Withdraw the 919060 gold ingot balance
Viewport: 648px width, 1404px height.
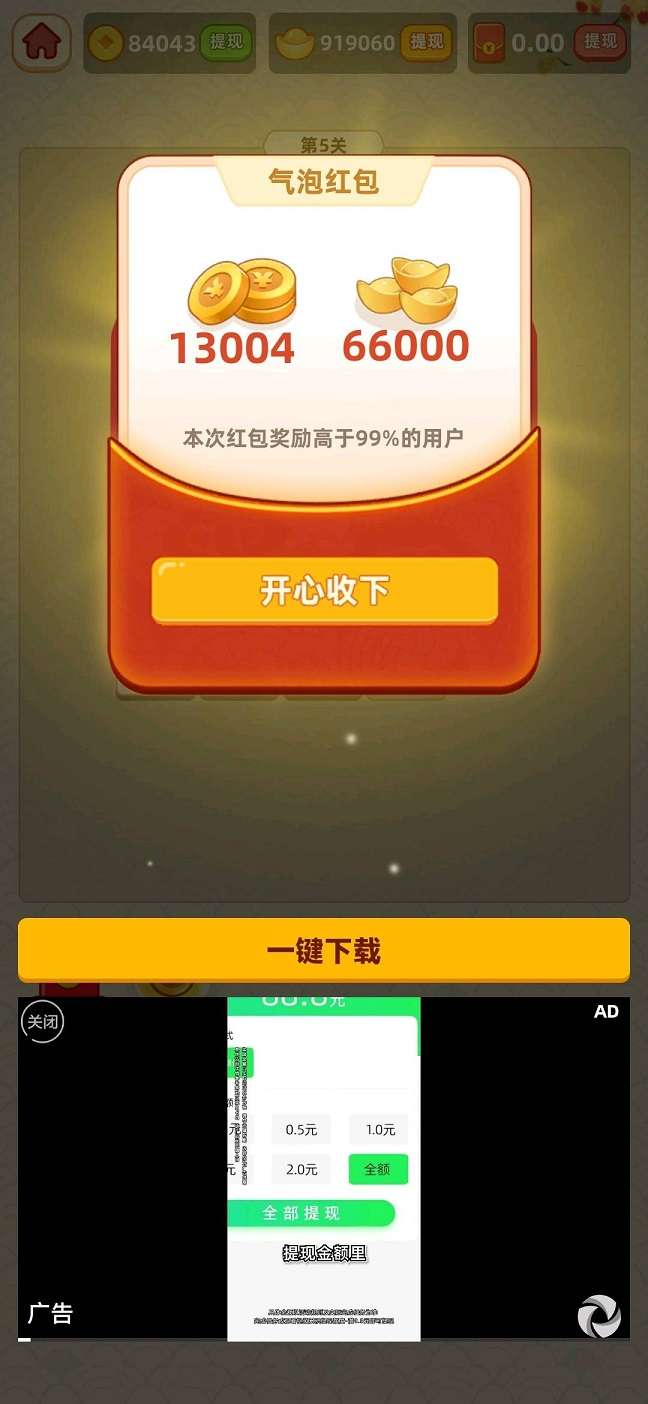coord(426,42)
